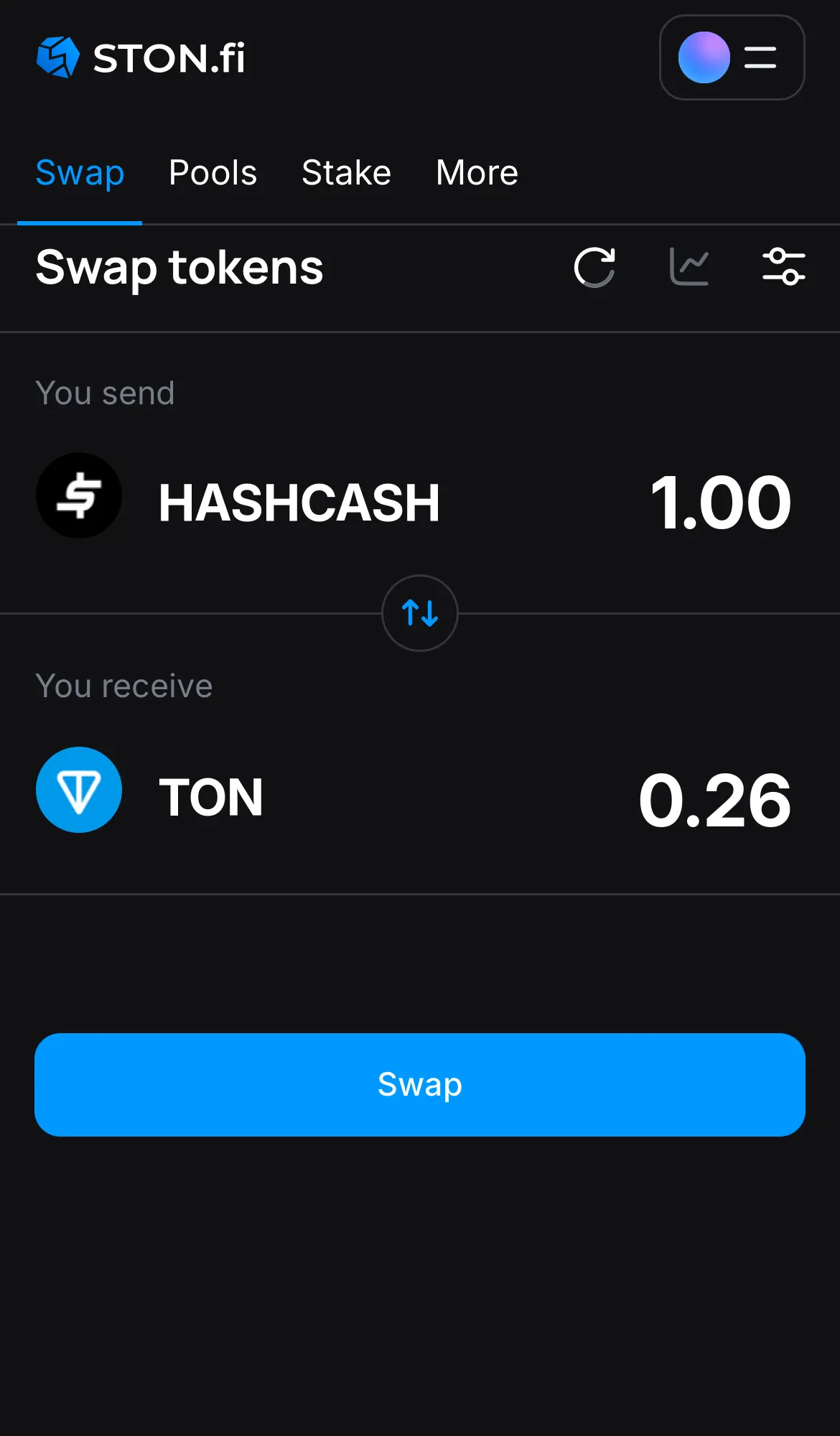
Task: Click the gradient avatar circle
Action: pyautogui.click(x=704, y=58)
